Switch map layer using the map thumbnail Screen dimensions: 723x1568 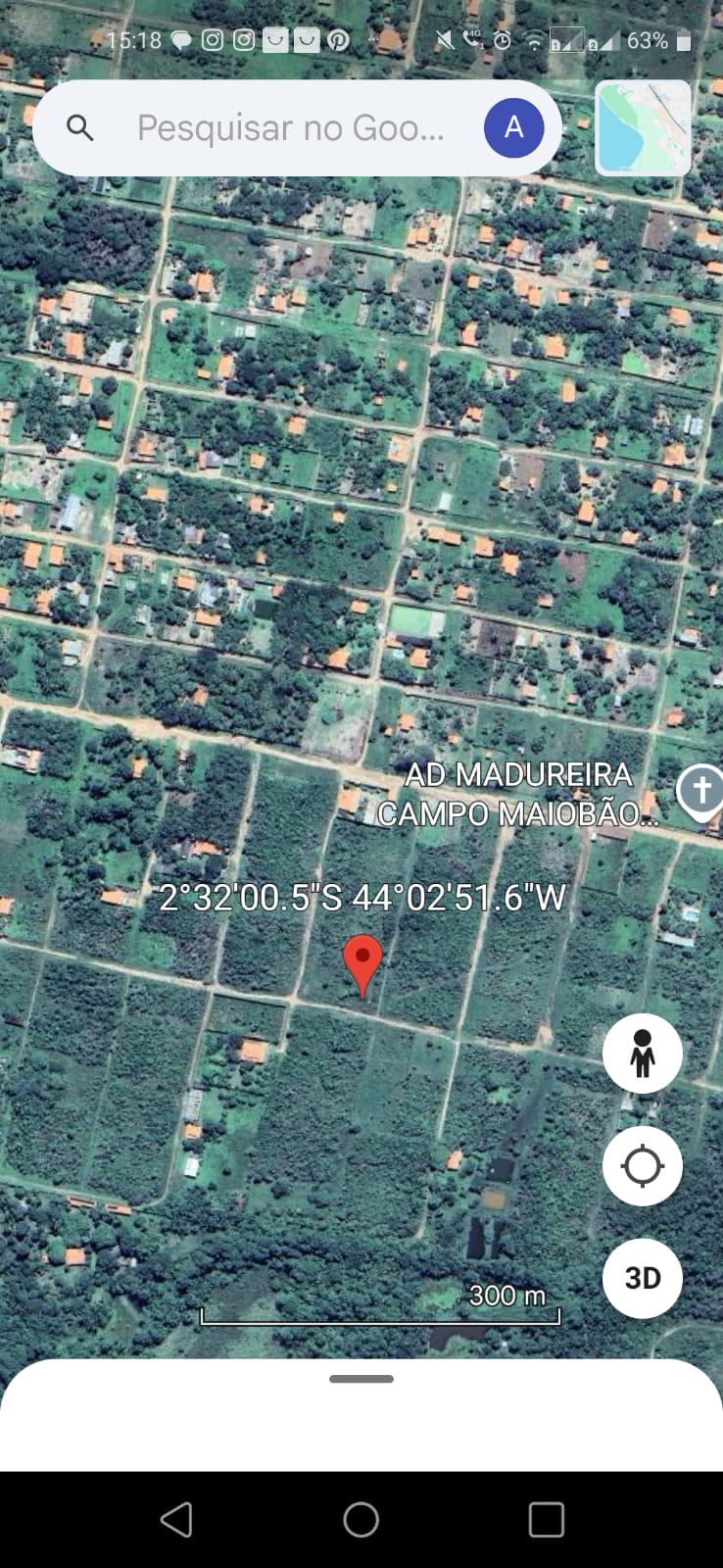[x=643, y=128]
